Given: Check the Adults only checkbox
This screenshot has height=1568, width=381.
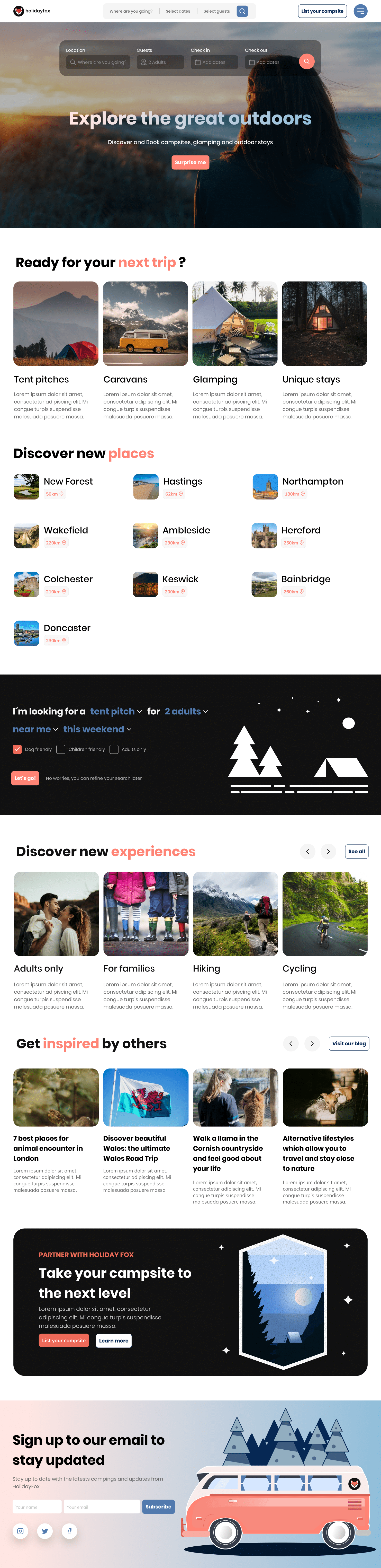Looking at the screenshot, I should [x=114, y=749].
